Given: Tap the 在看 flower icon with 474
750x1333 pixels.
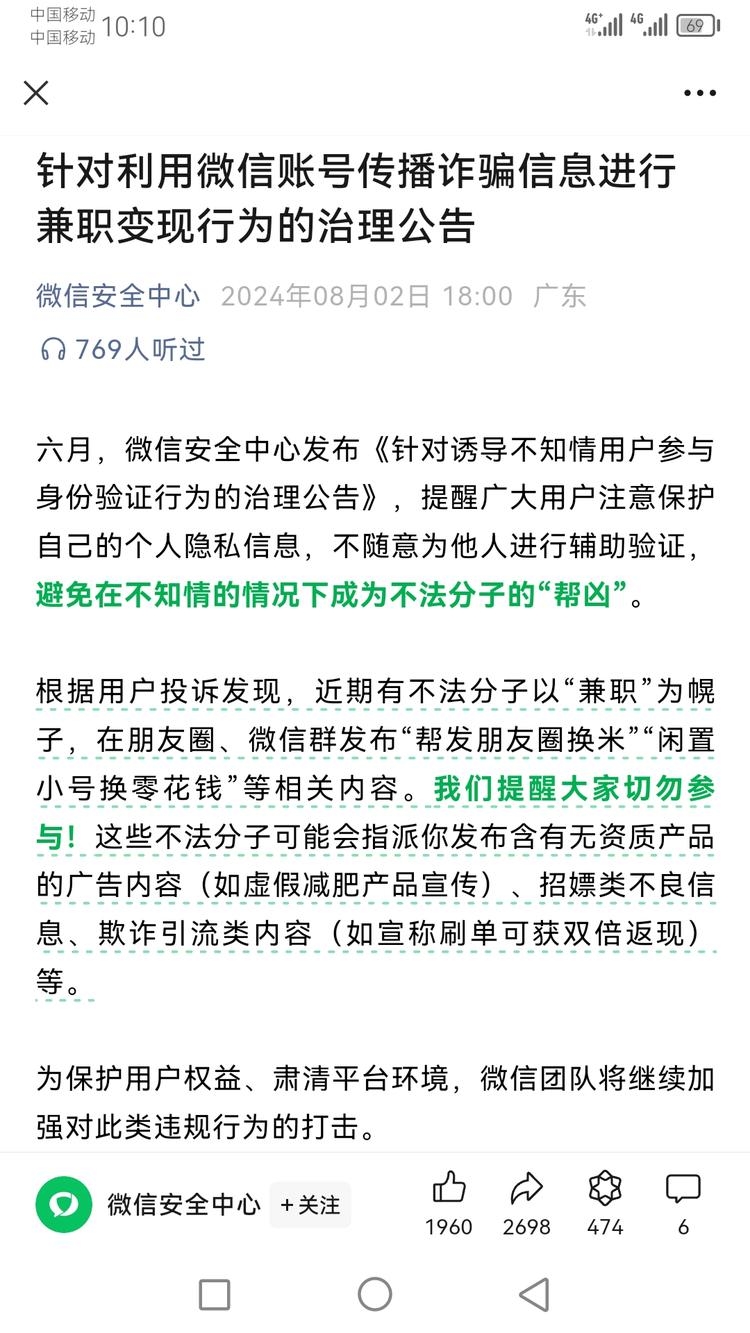Looking at the screenshot, I should point(605,1189).
